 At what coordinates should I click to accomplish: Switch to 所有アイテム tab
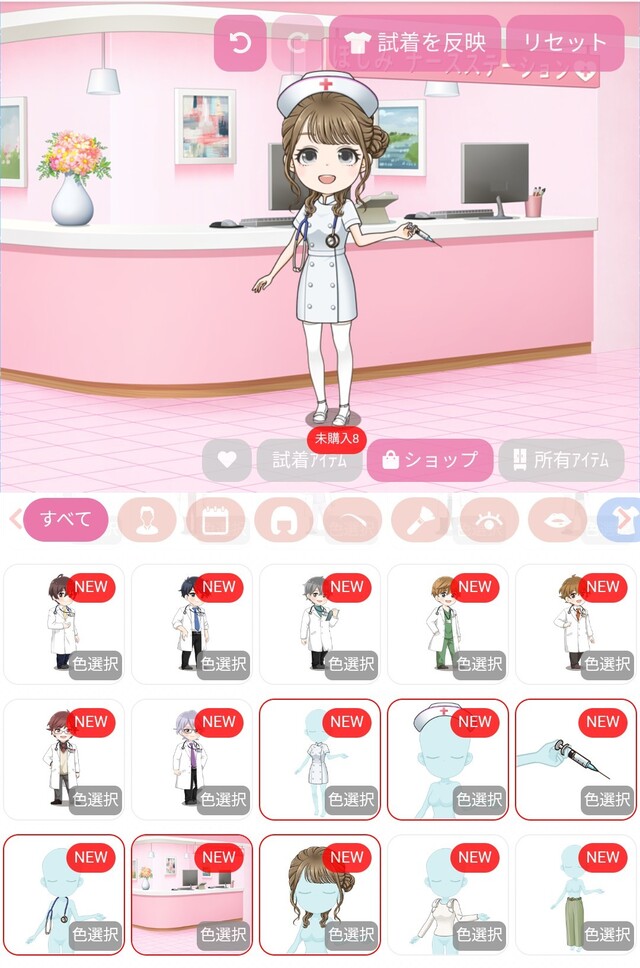coord(561,460)
